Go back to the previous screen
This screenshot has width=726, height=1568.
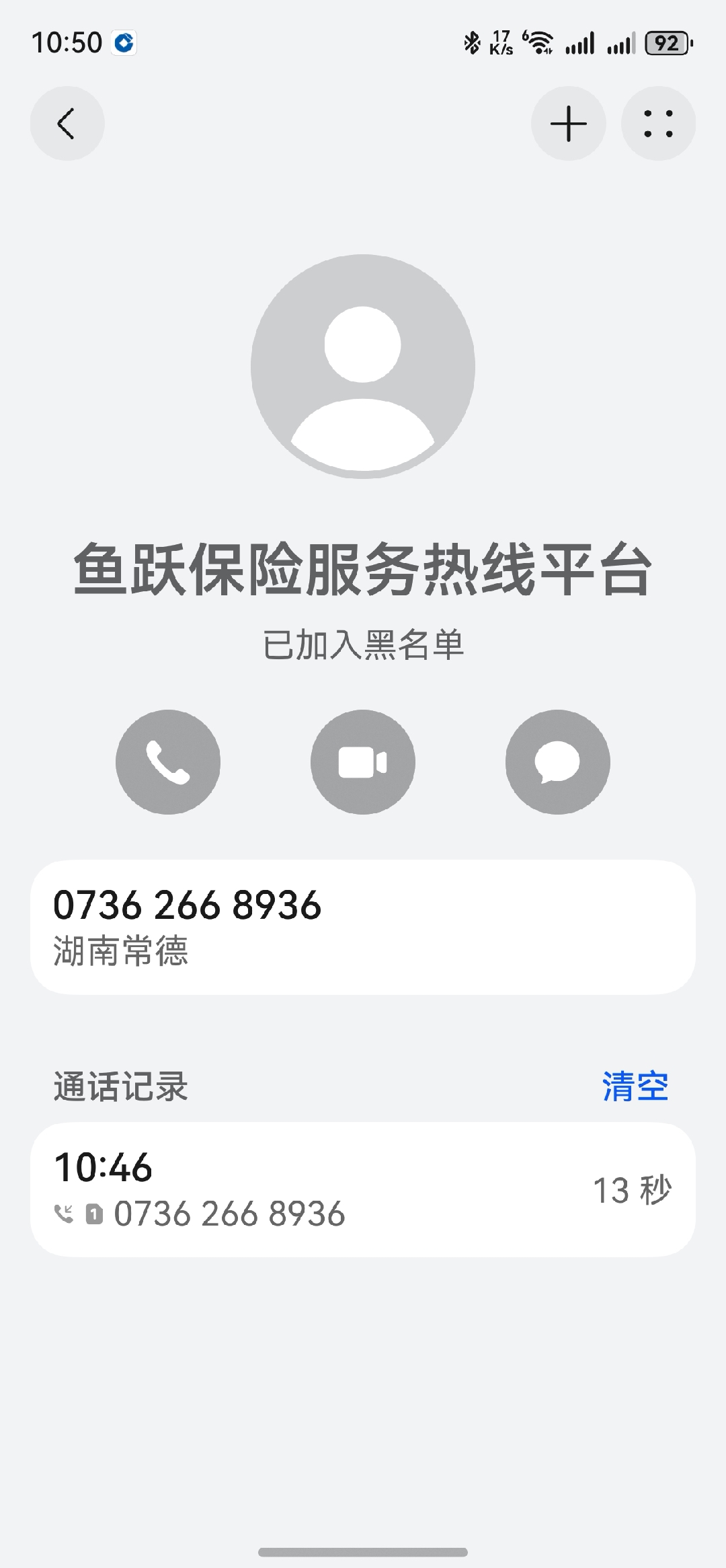click(x=67, y=124)
